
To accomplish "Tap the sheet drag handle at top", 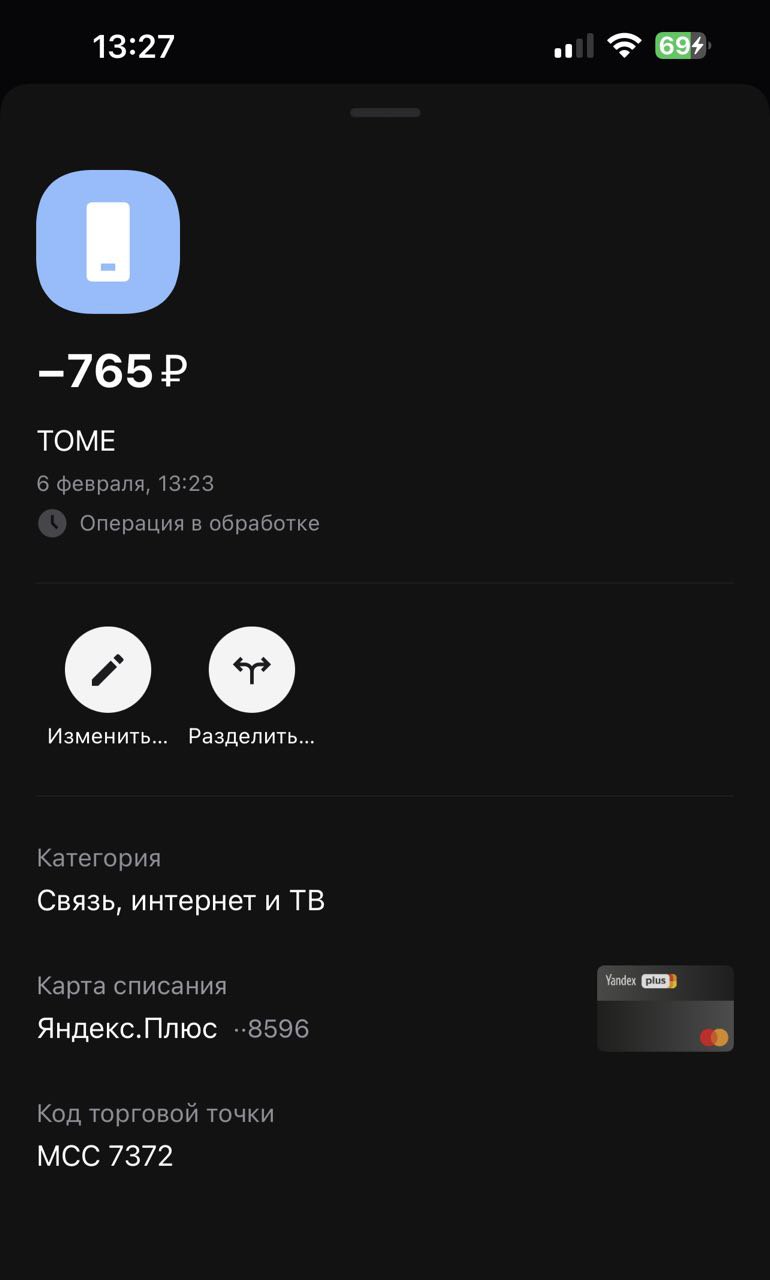I will point(385,113).
